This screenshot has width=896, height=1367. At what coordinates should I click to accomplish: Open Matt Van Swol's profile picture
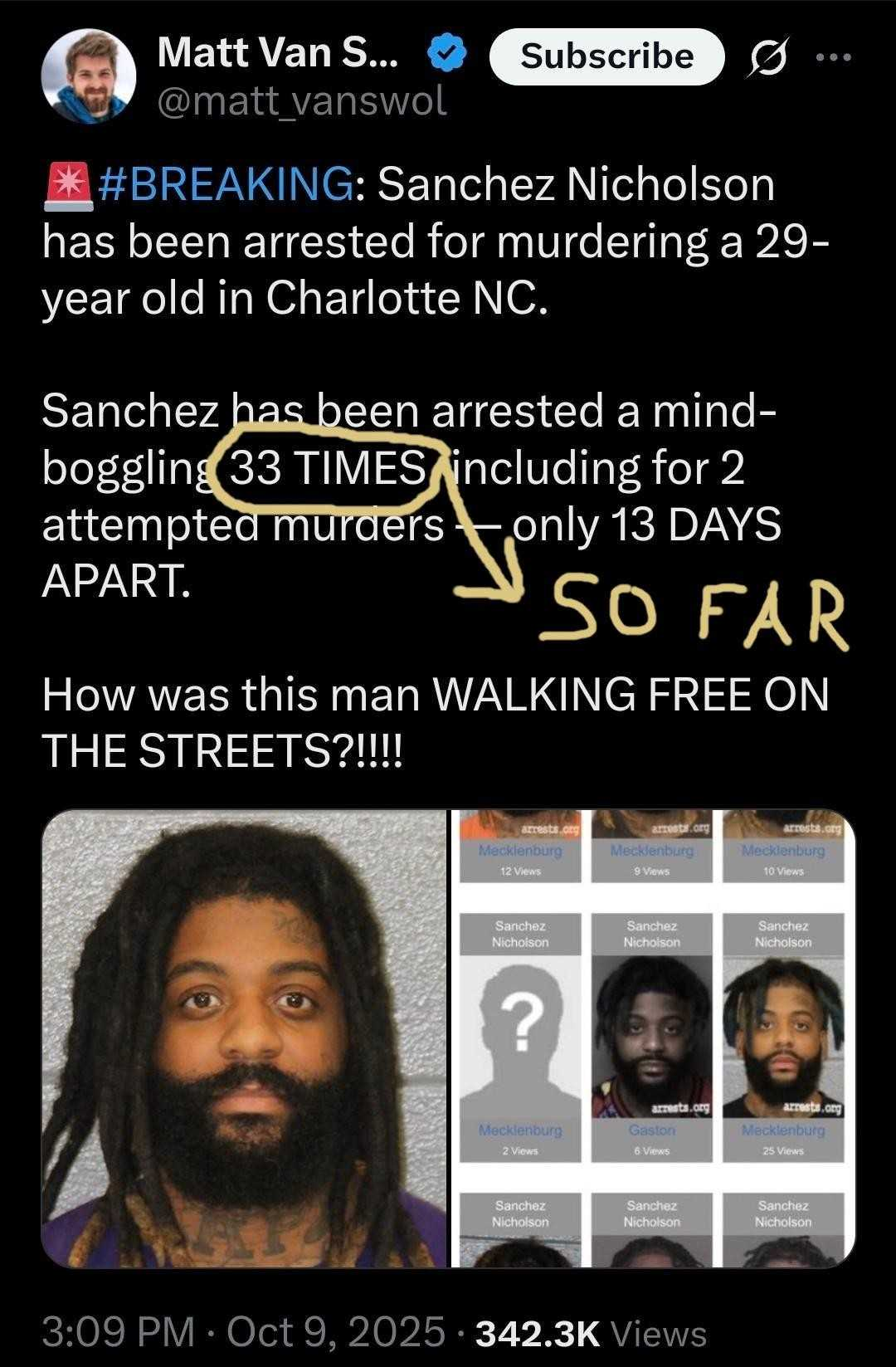tap(89, 75)
